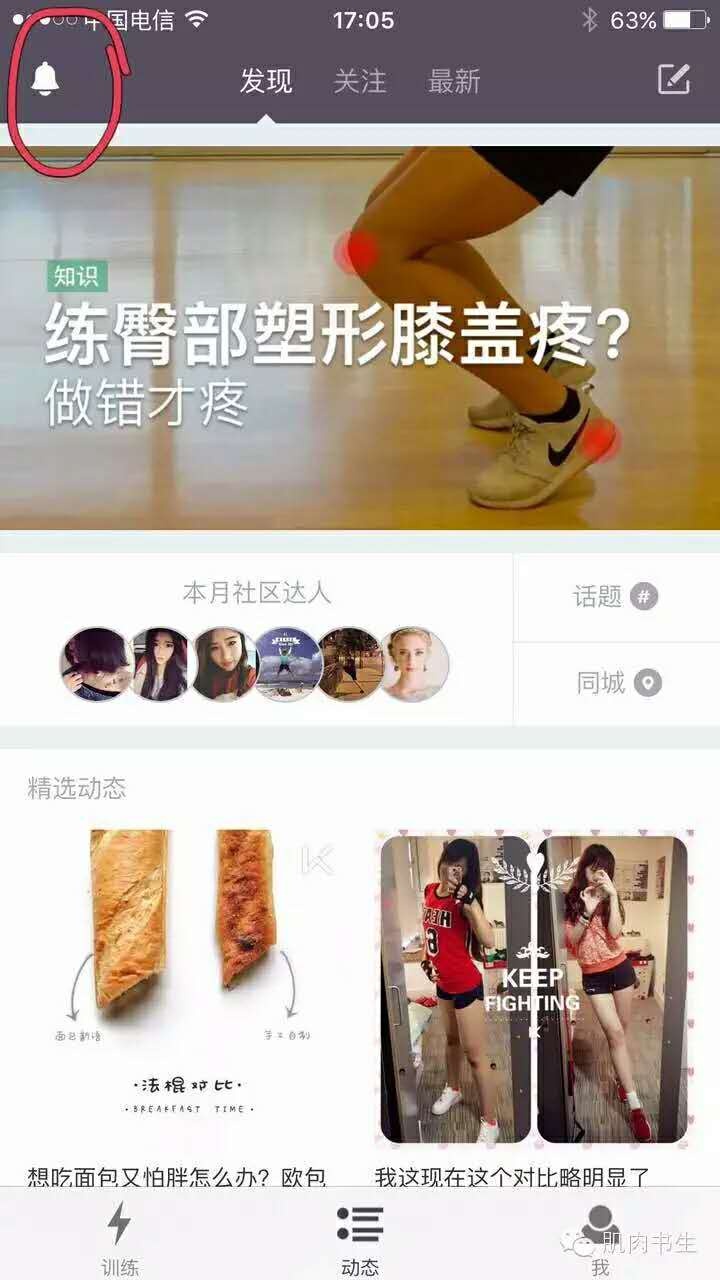Open 话题 topics
720x1280 pixels.
click(617, 597)
